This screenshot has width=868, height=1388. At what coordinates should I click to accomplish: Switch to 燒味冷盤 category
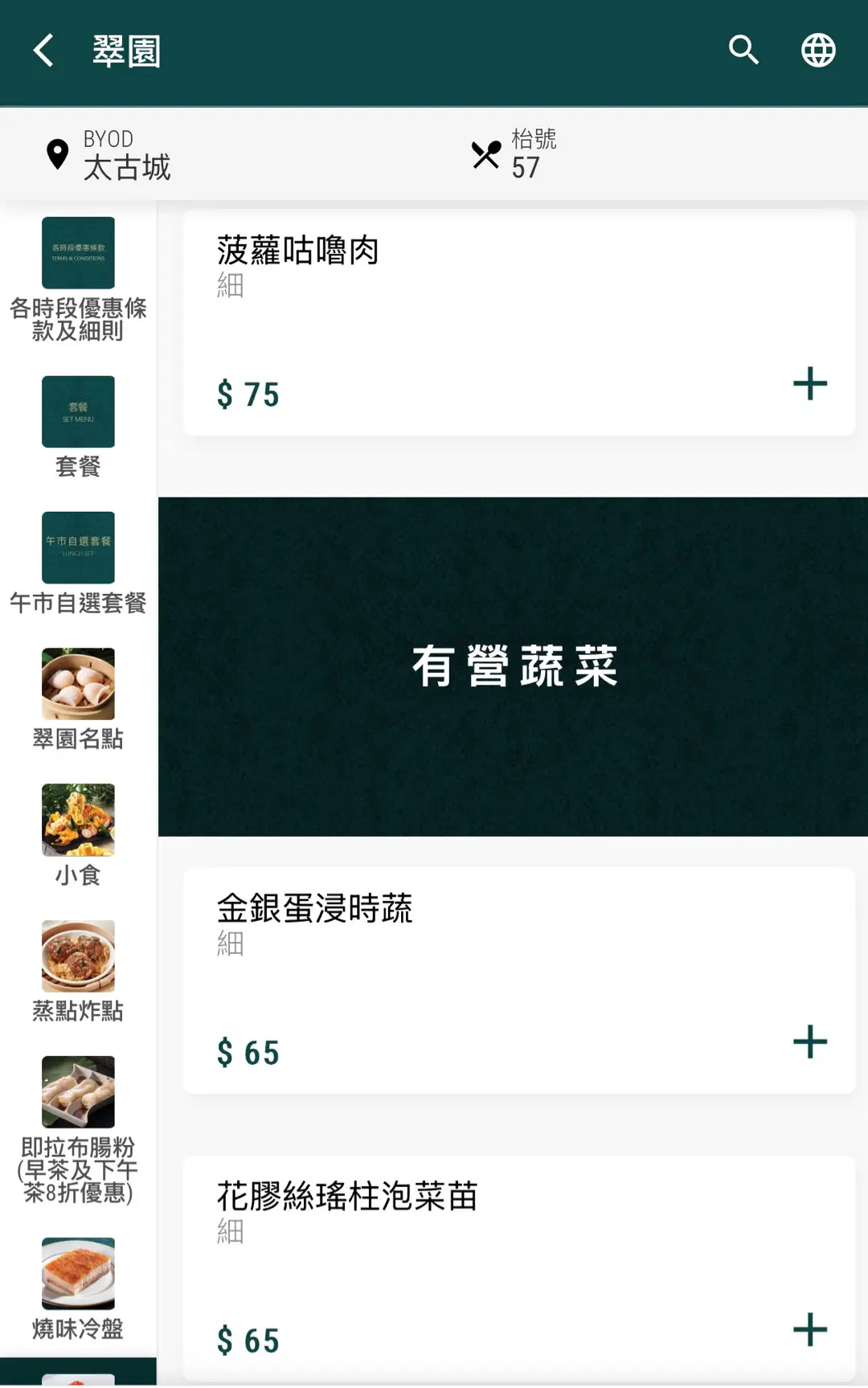(x=78, y=1288)
